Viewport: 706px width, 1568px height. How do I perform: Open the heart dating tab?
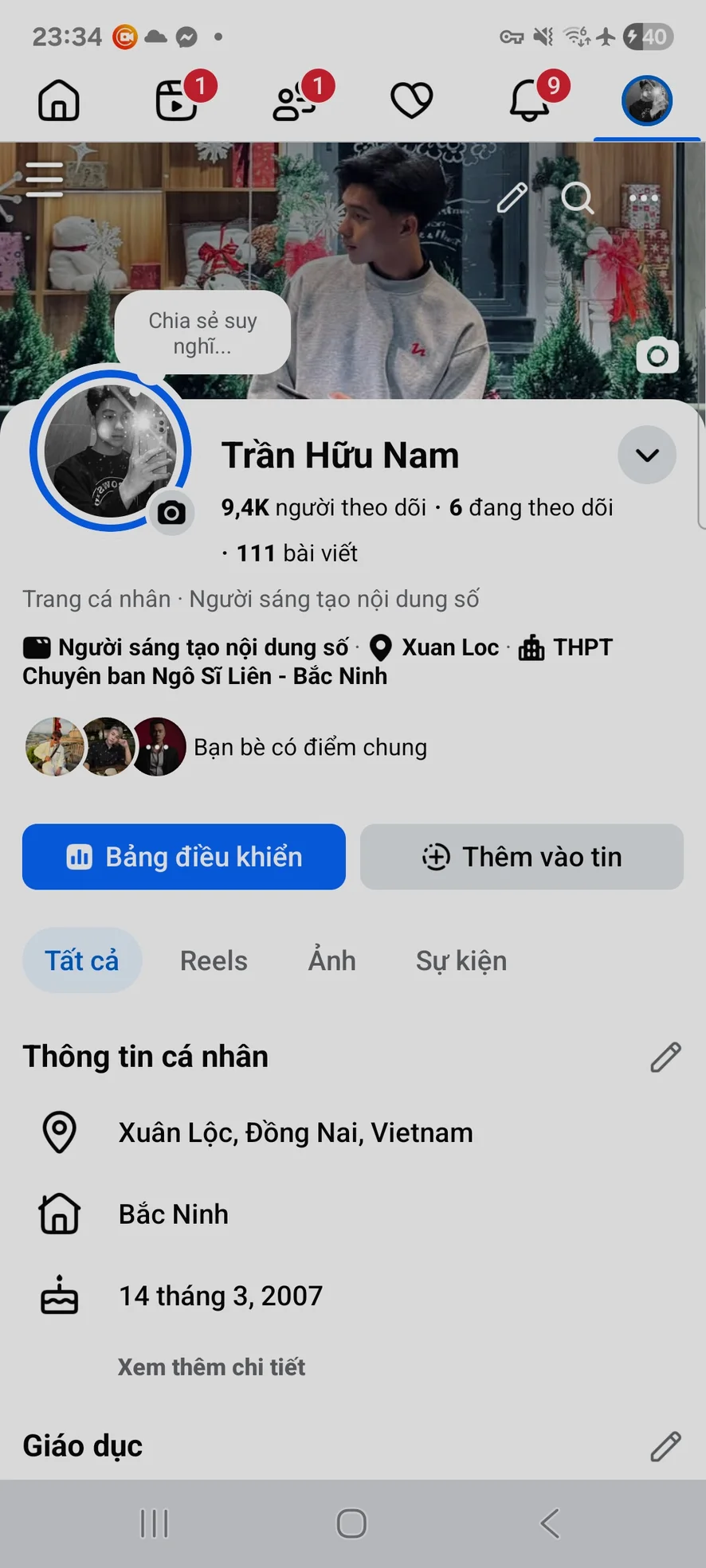pyautogui.click(x=411, y=101)
